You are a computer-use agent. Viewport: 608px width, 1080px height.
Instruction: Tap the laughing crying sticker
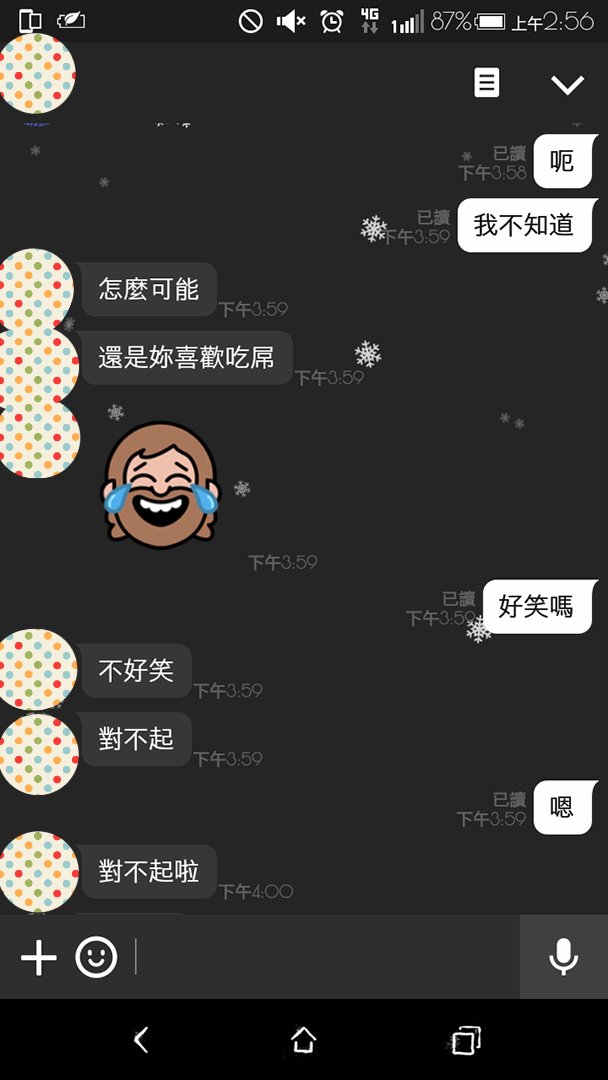tap(160, 484)
